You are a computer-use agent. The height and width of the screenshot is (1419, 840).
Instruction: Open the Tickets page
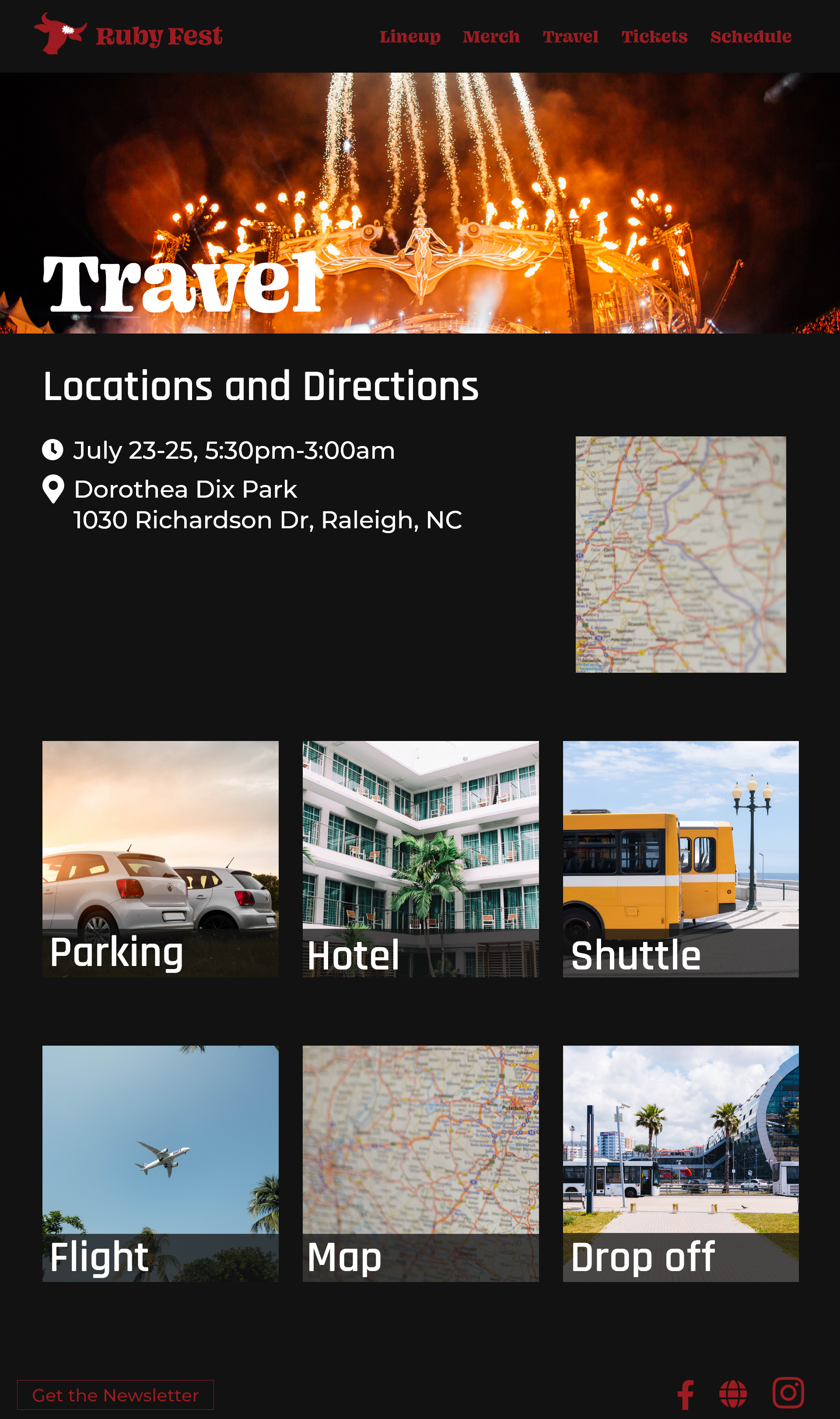(654, 37)
